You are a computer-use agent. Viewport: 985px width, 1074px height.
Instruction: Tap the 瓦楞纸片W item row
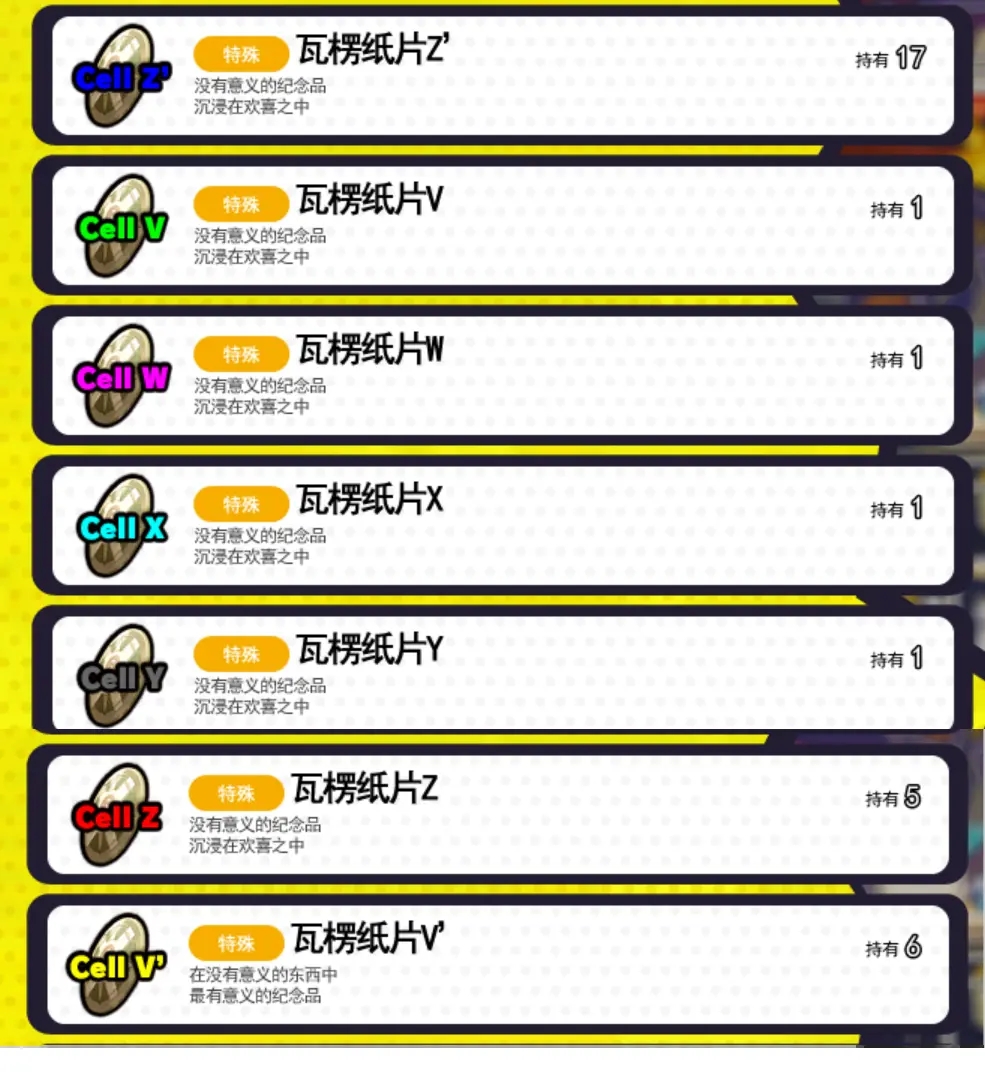click(x=500, y=375)
